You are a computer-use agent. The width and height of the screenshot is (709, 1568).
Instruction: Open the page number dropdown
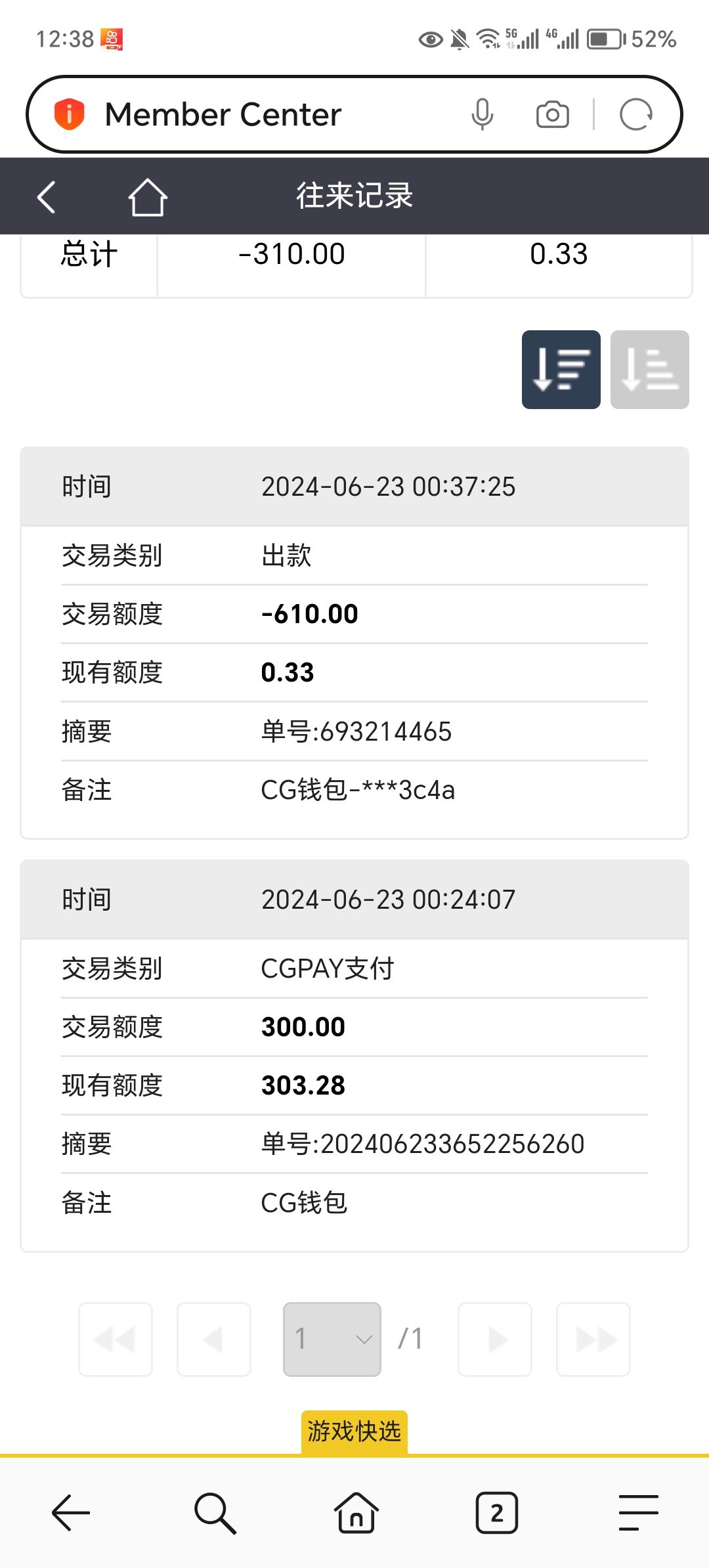pos(332,1339)
